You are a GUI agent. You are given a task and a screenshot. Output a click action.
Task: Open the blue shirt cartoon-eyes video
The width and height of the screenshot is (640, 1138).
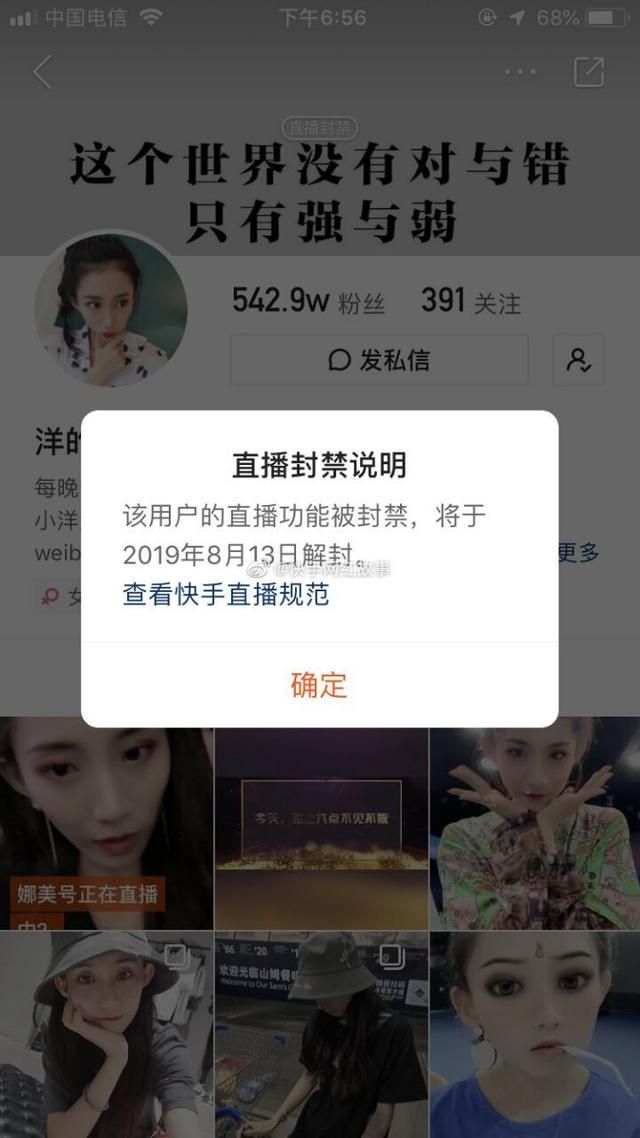(536, 1035)
